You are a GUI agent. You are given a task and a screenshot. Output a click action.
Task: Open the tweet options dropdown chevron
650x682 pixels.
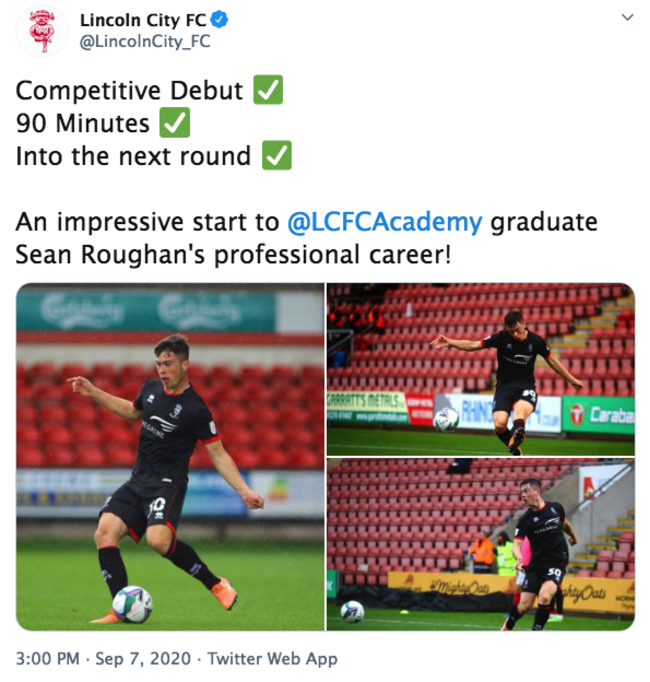[627, 18]
